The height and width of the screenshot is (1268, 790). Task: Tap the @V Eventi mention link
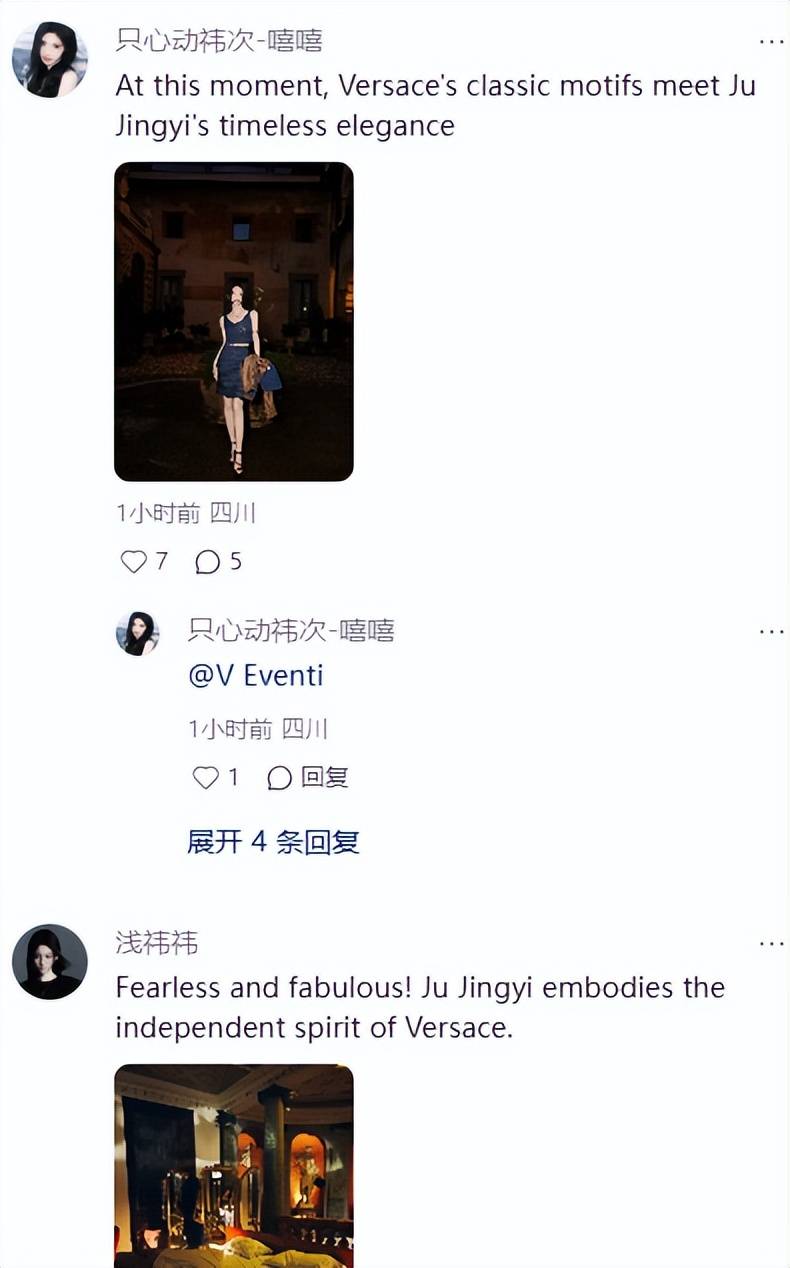(x=256, y=676)
